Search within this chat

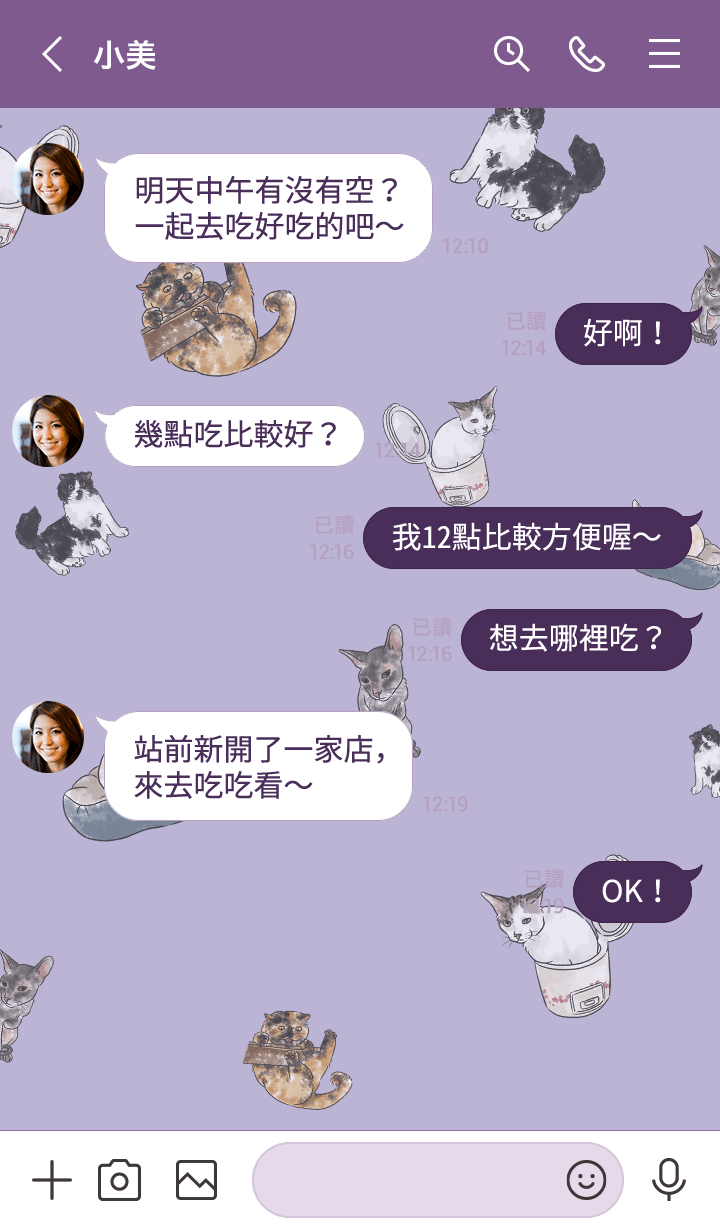tap(511, 54)
